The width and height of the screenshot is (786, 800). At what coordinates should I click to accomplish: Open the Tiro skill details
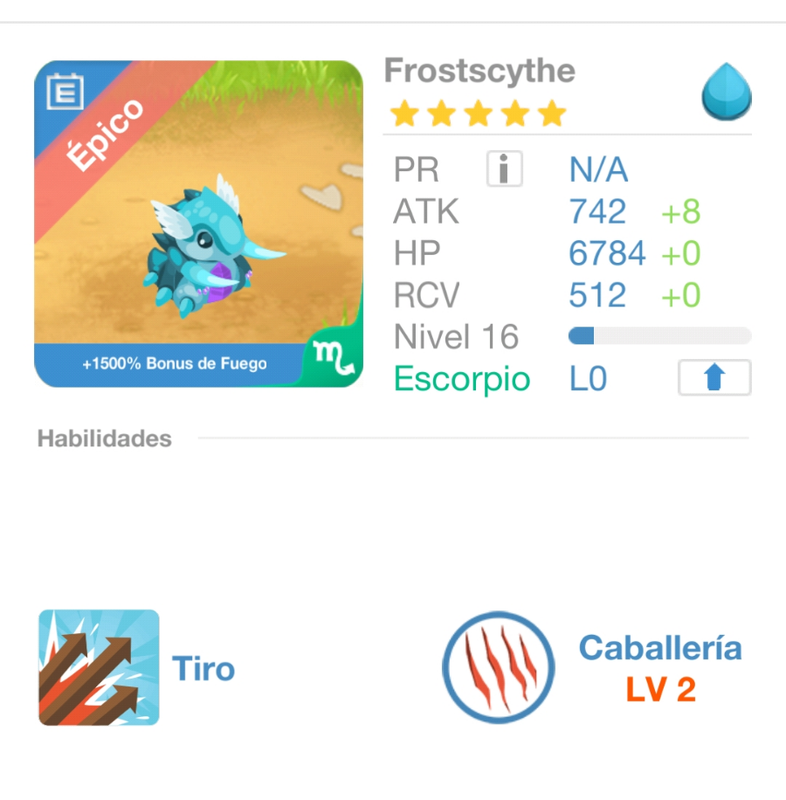tap(99, 667)
